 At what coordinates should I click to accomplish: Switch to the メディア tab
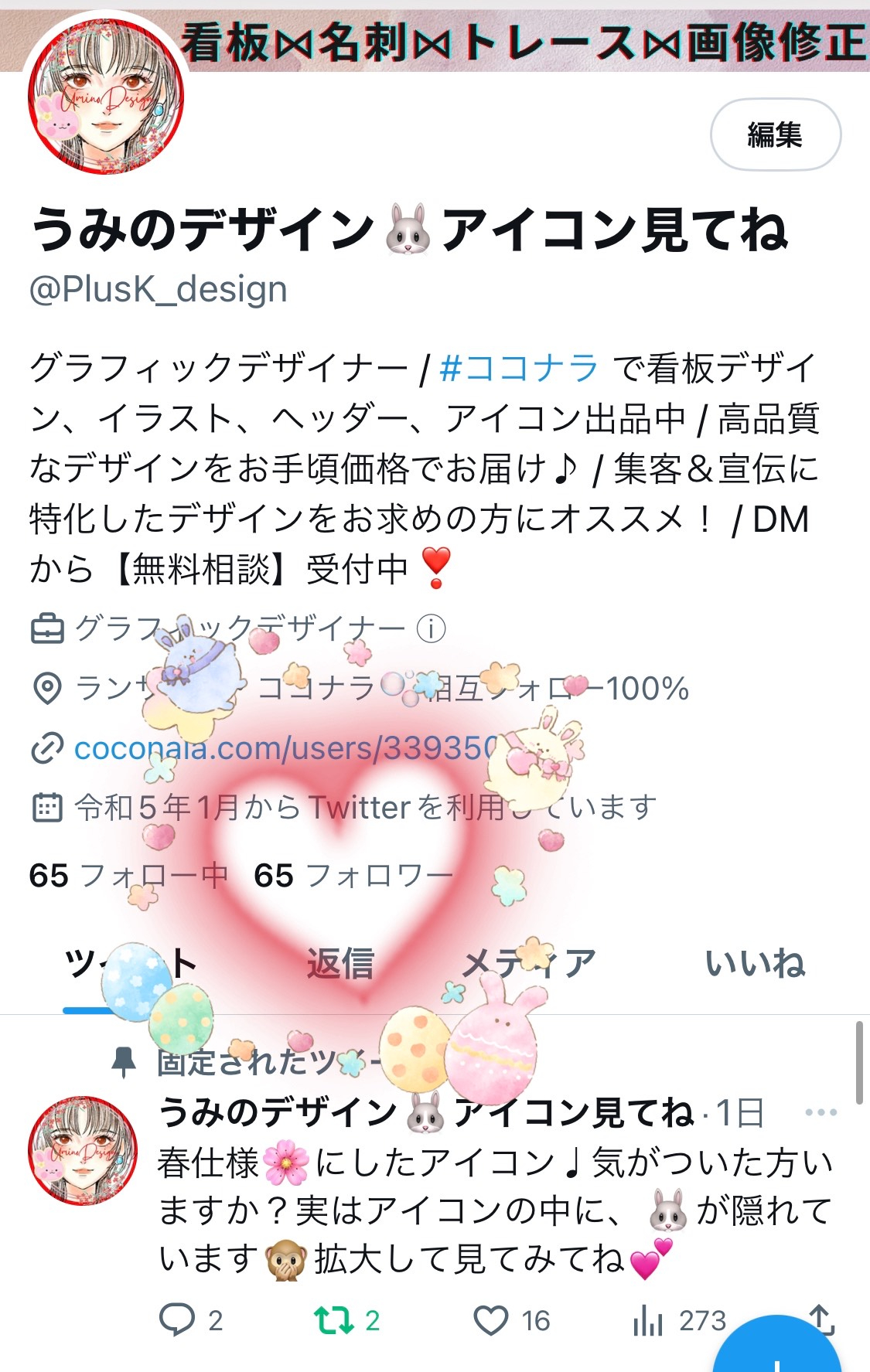tap(529, 964)
